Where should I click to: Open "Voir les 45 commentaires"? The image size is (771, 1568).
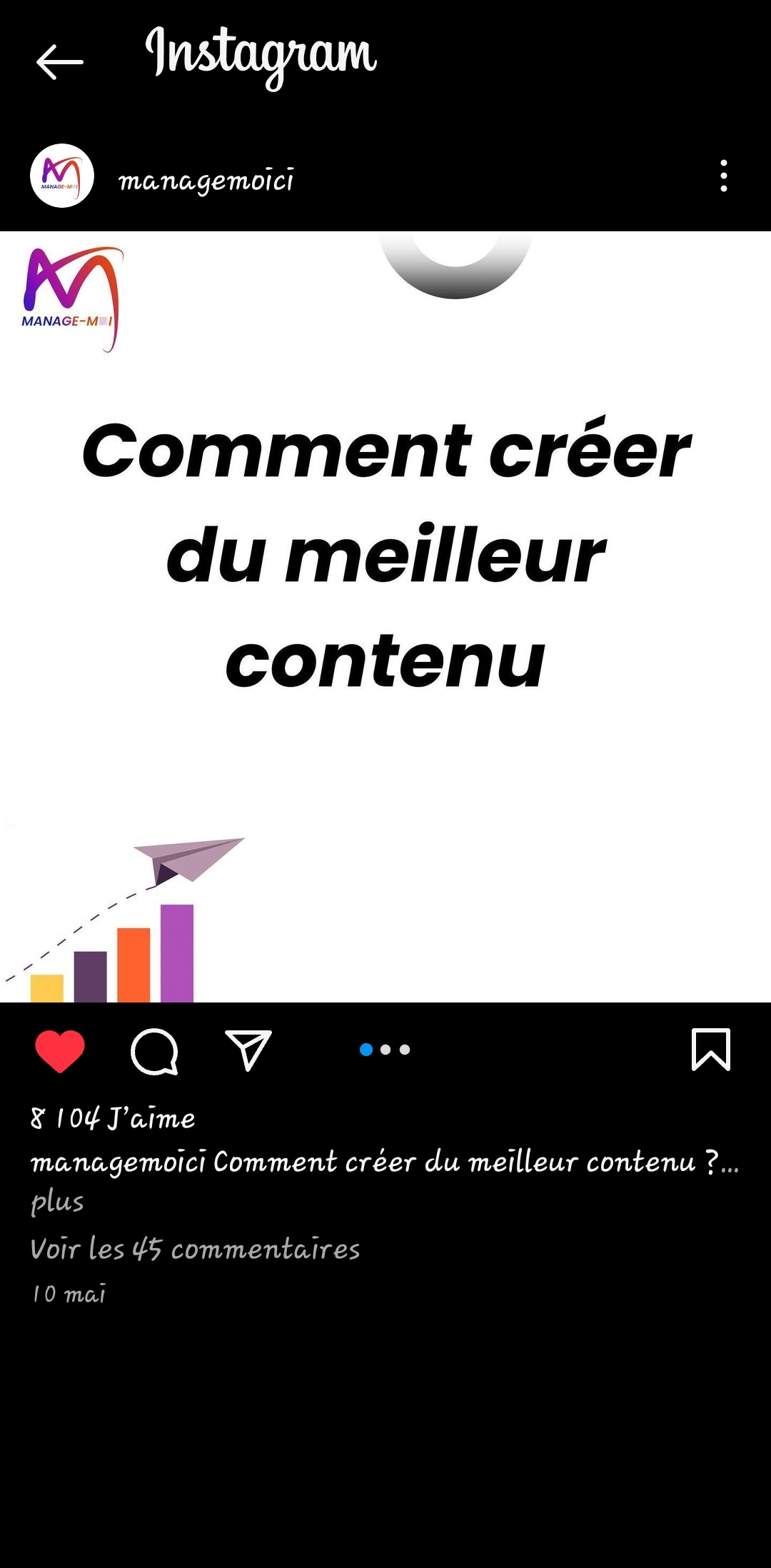195,1249
